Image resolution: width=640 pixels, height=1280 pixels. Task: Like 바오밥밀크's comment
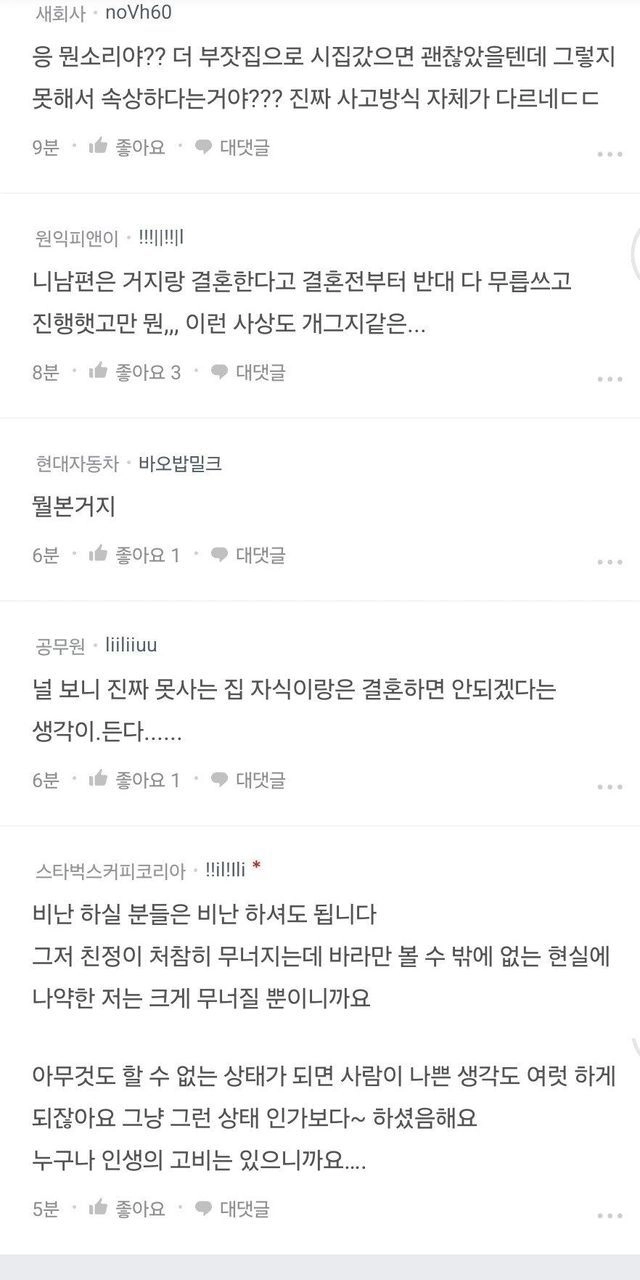point(134,555)
